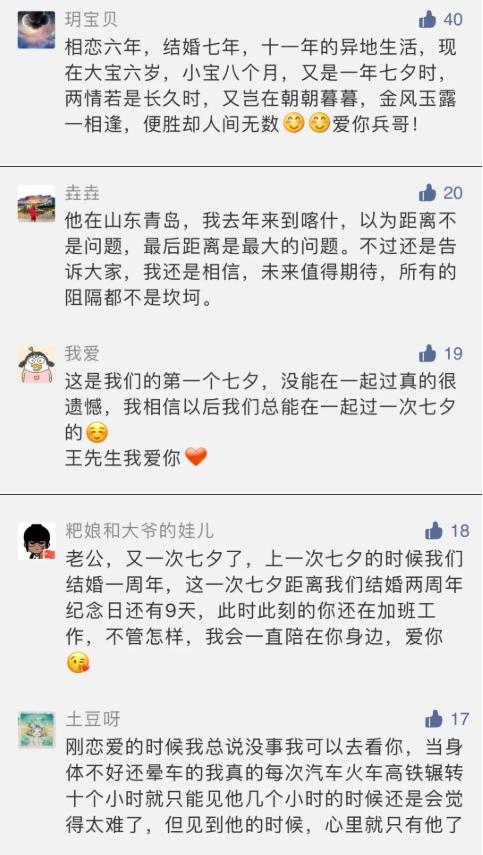Like the comment by 土豆呀
This screenshot has height=855, width=483.
pyautogui.click(x=433, y=719)
